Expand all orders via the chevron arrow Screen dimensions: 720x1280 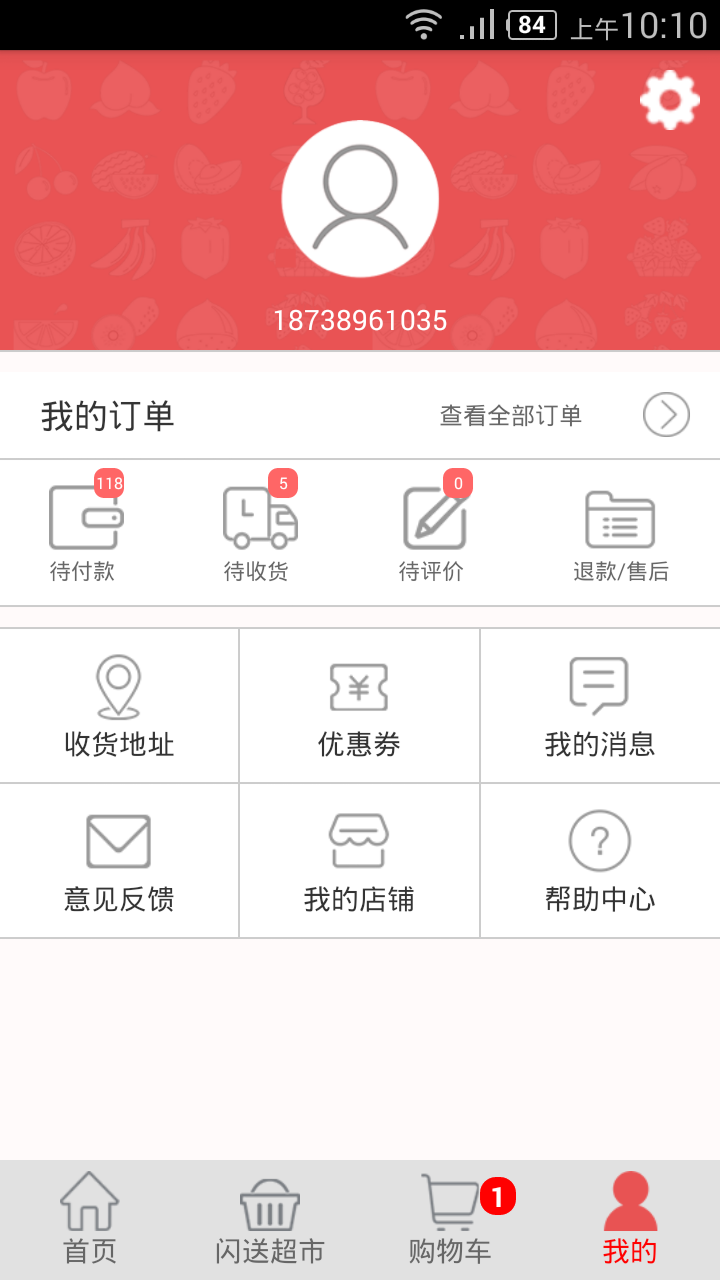click(x=665, y=413)
